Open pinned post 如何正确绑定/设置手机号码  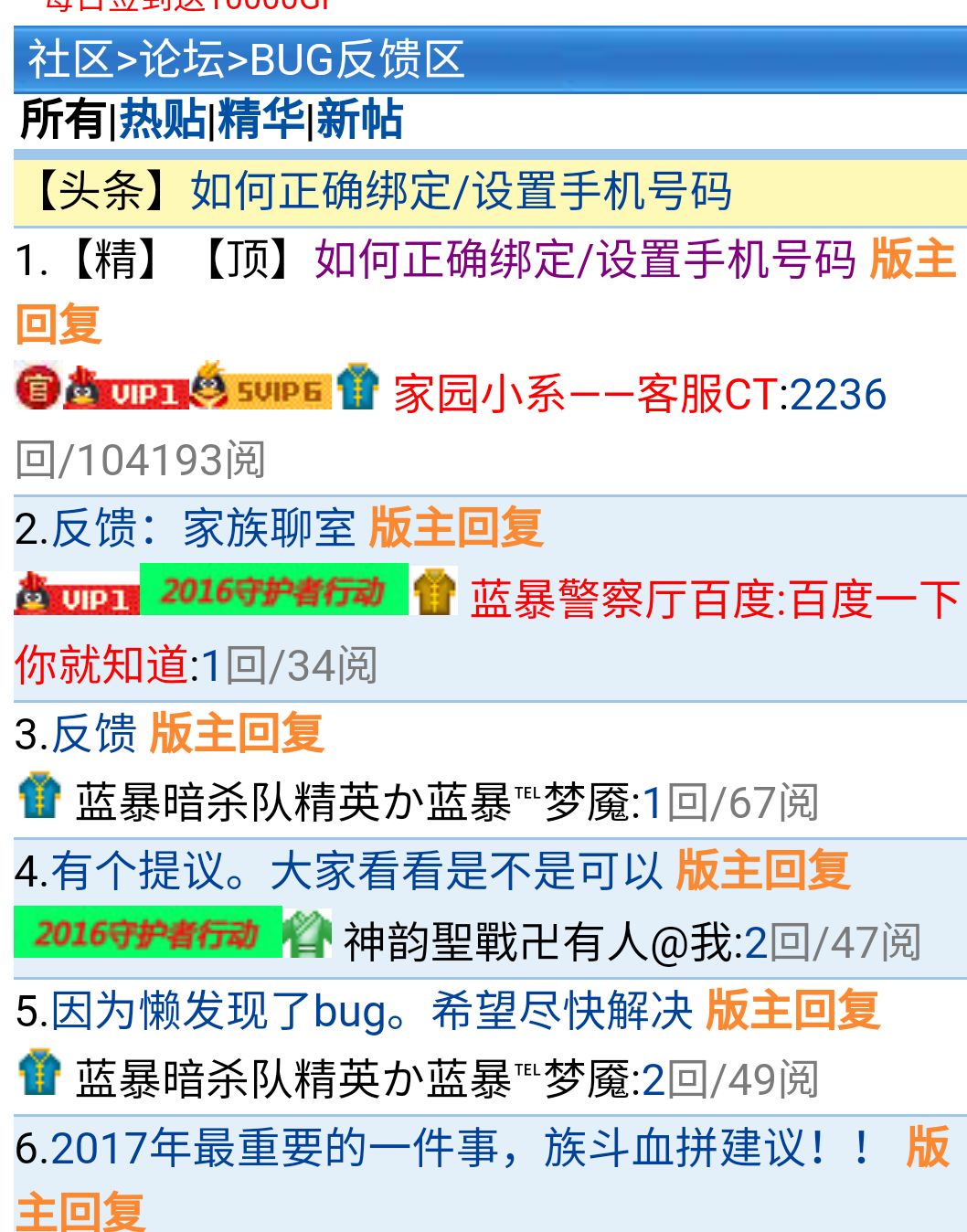click(x=585, y=260)
